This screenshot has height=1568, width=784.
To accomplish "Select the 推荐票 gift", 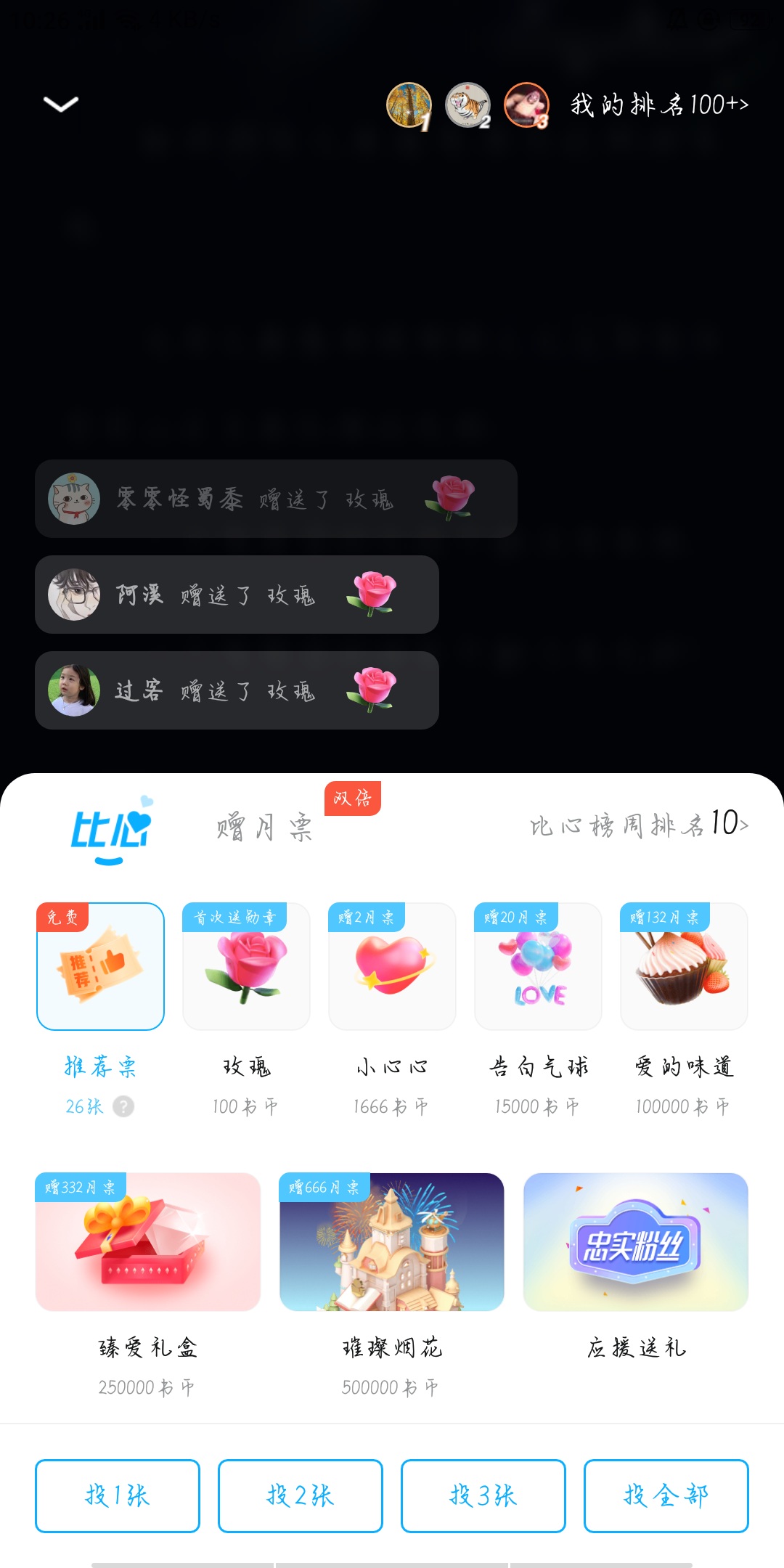I will coord(100,966).
